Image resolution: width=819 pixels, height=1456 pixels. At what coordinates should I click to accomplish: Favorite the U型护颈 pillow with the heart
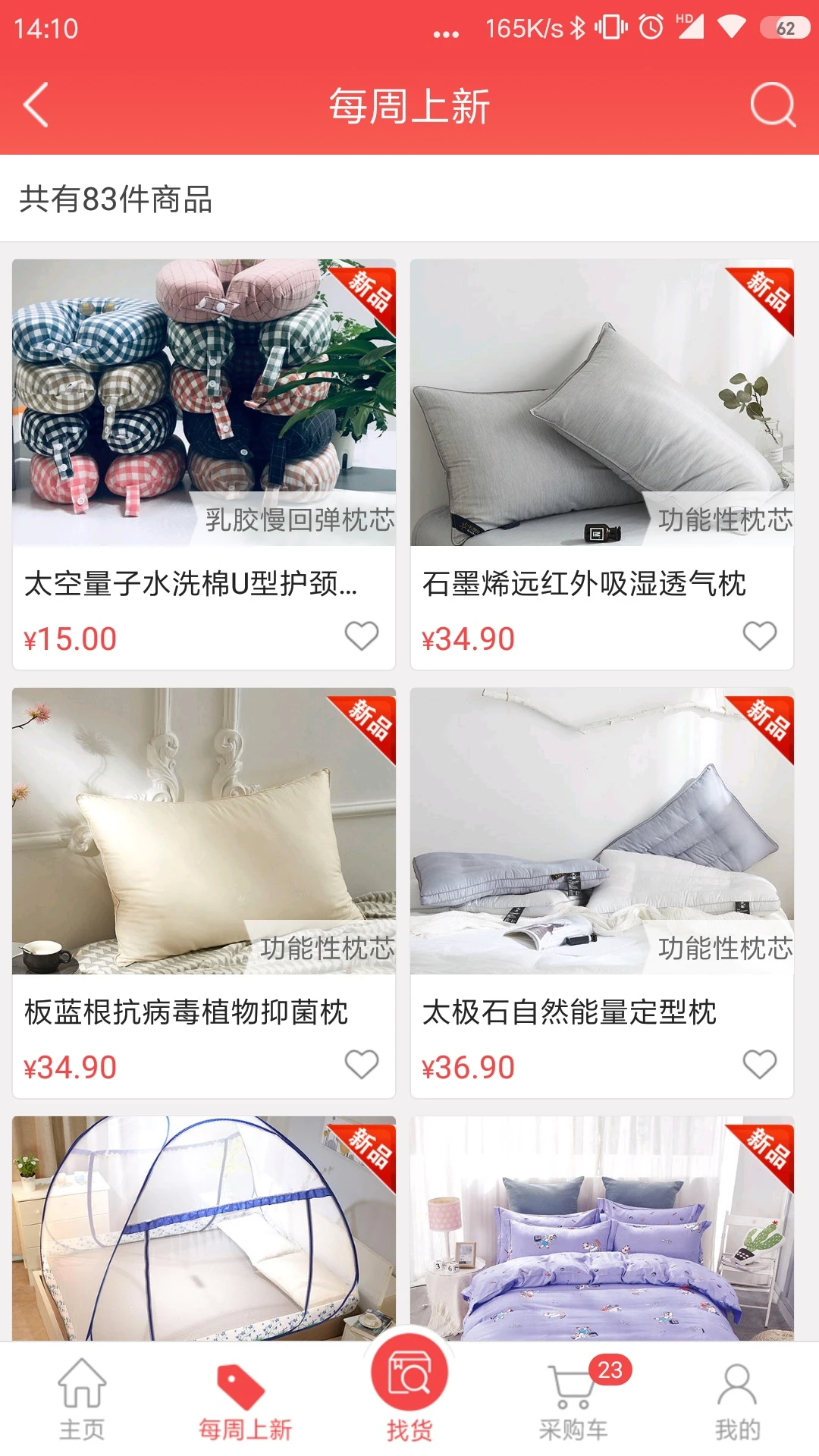pyautogui.click(x=362, y=638)
